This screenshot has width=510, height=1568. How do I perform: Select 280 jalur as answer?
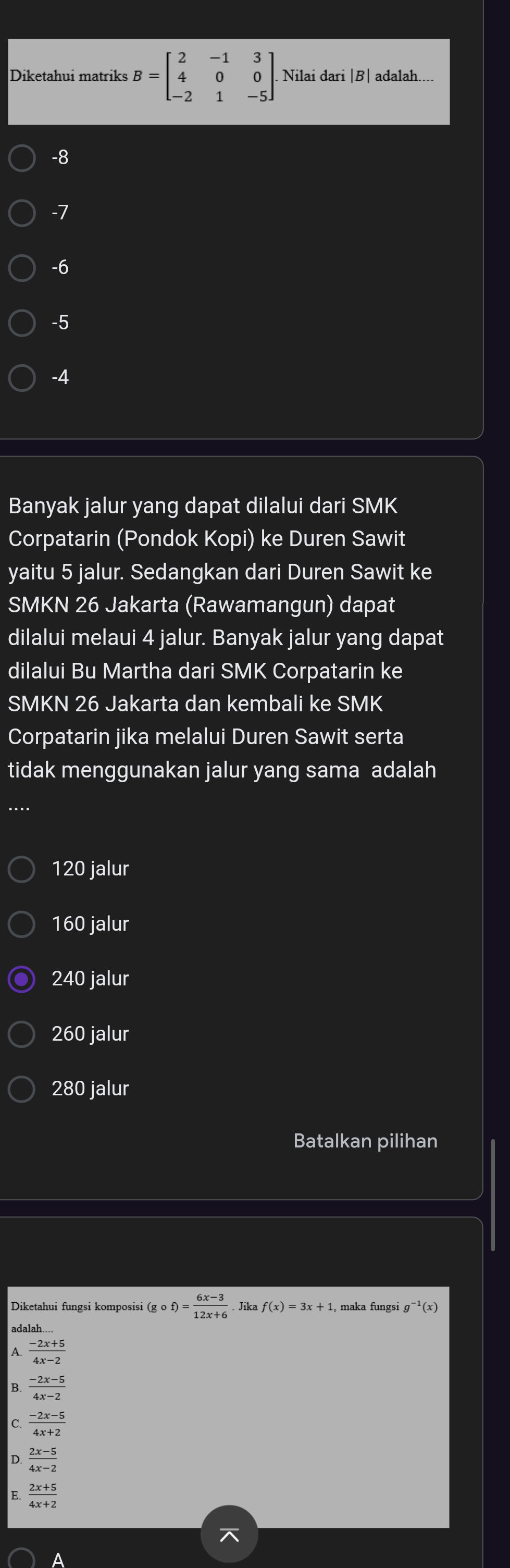coord(22,1089)
